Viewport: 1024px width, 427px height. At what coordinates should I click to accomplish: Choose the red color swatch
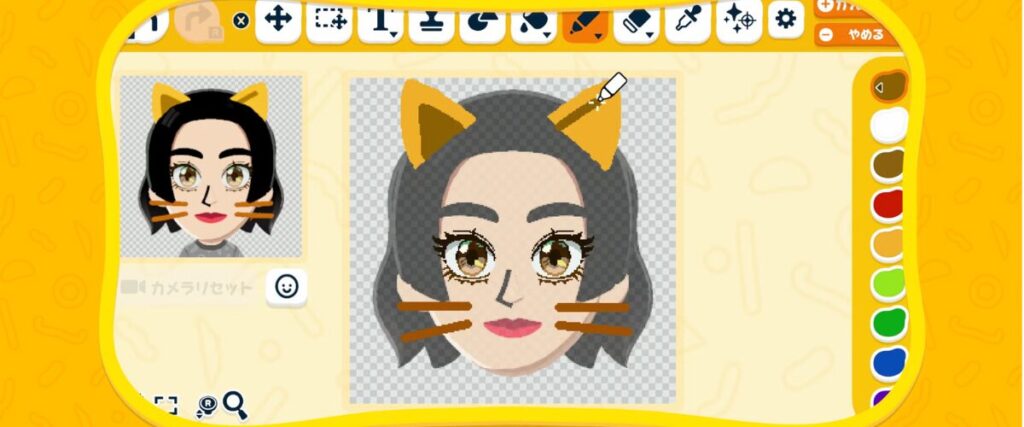pyautogui.click(x=888, y=205)
